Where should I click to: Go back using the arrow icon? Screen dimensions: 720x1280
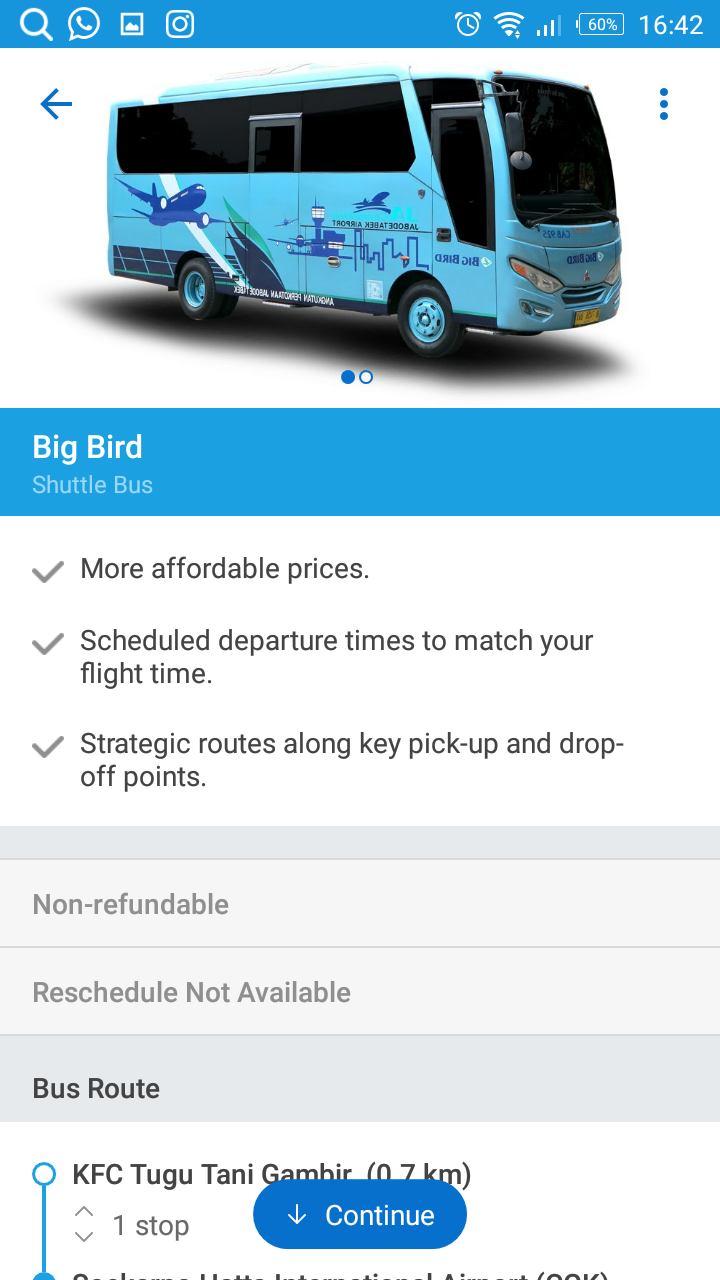(x=56, y=104)
